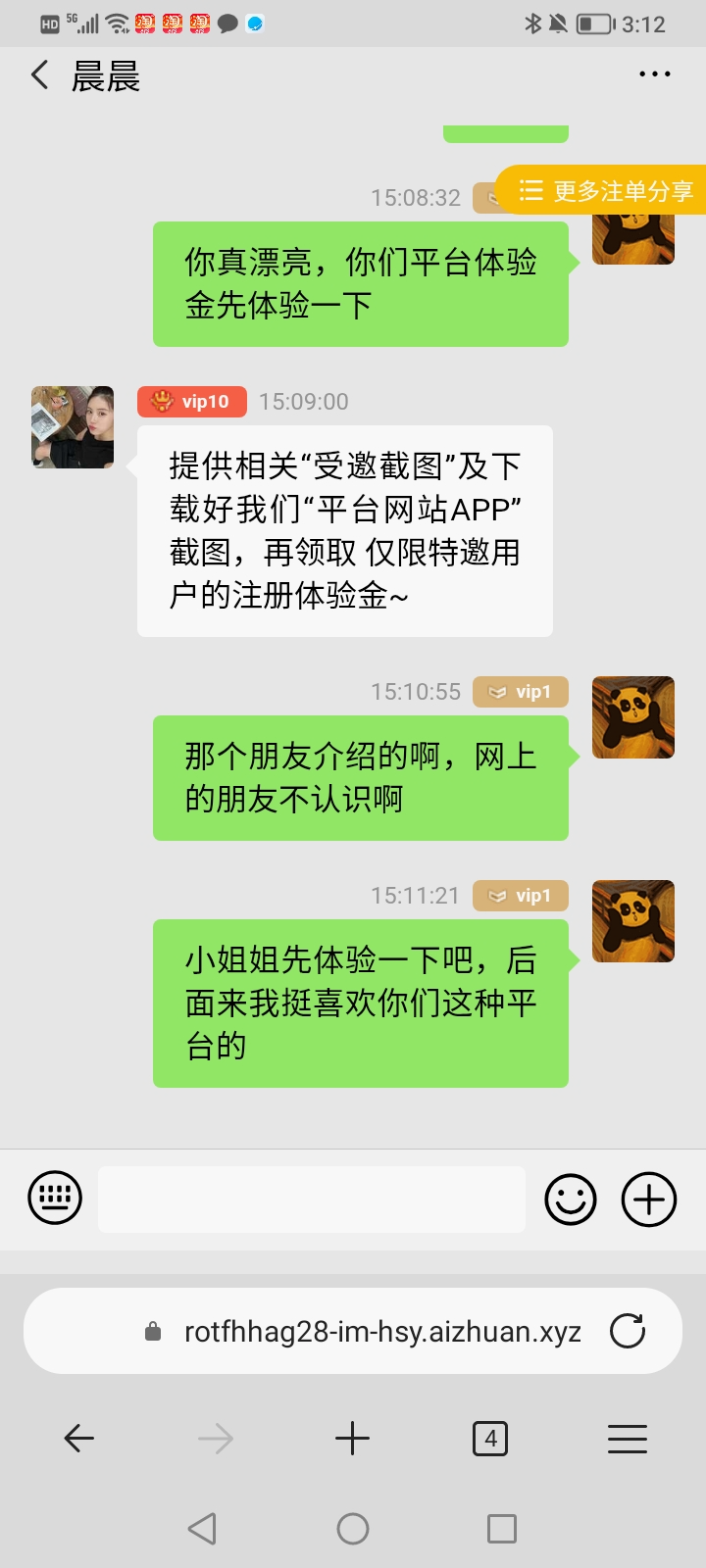Tap 晨晨's profile photo avatar
The width and height of the screenshot is (706, 1568).
[x=73, y=426]
